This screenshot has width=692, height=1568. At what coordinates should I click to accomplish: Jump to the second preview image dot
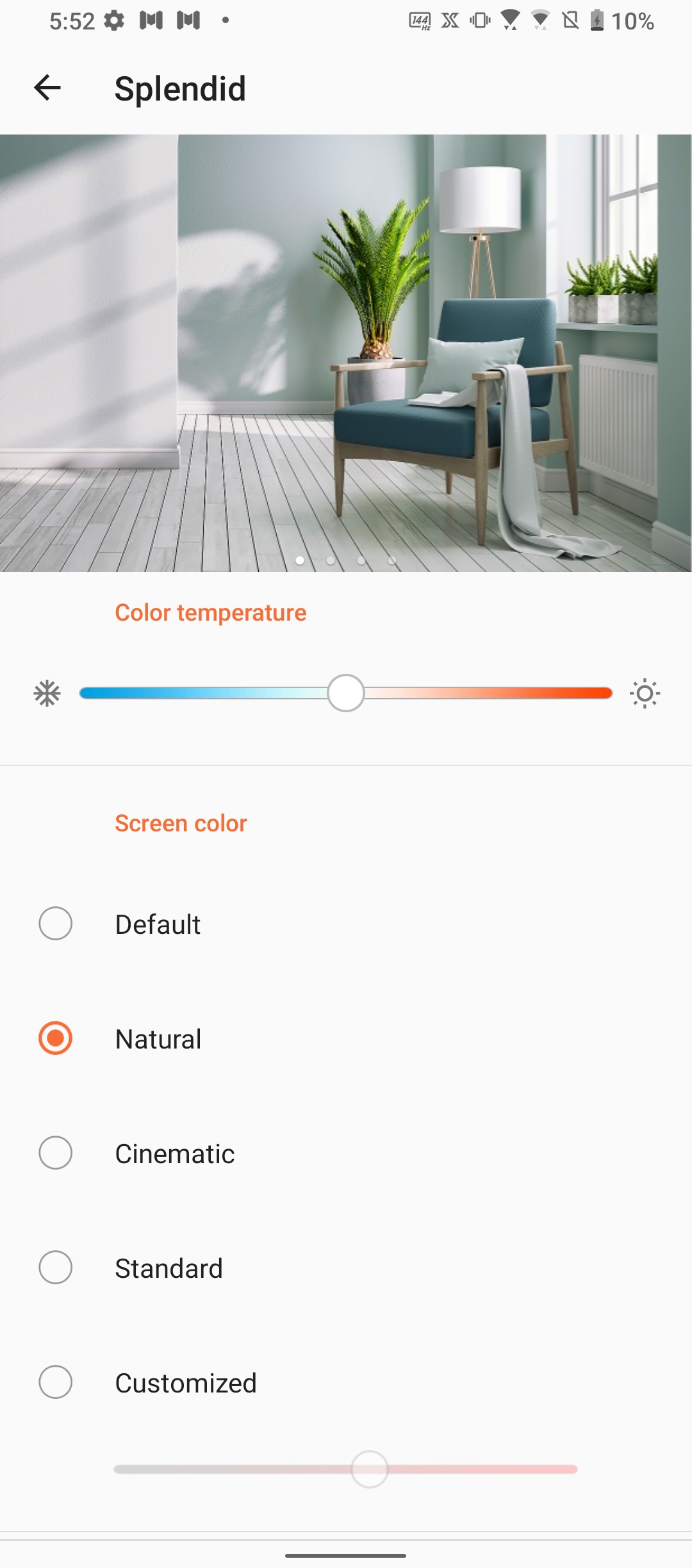point(331,560)
